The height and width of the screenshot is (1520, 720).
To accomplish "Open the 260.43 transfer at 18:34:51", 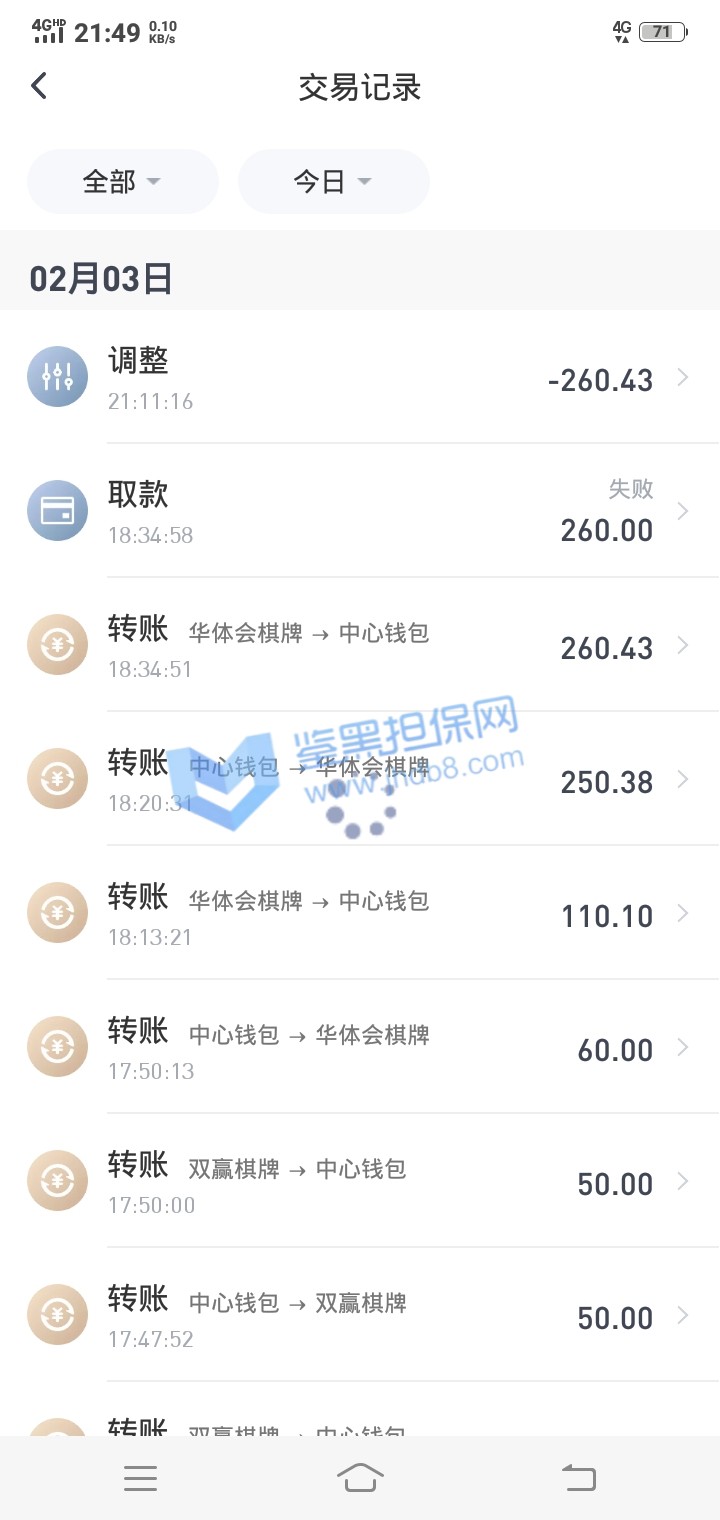I will [360, 645].
